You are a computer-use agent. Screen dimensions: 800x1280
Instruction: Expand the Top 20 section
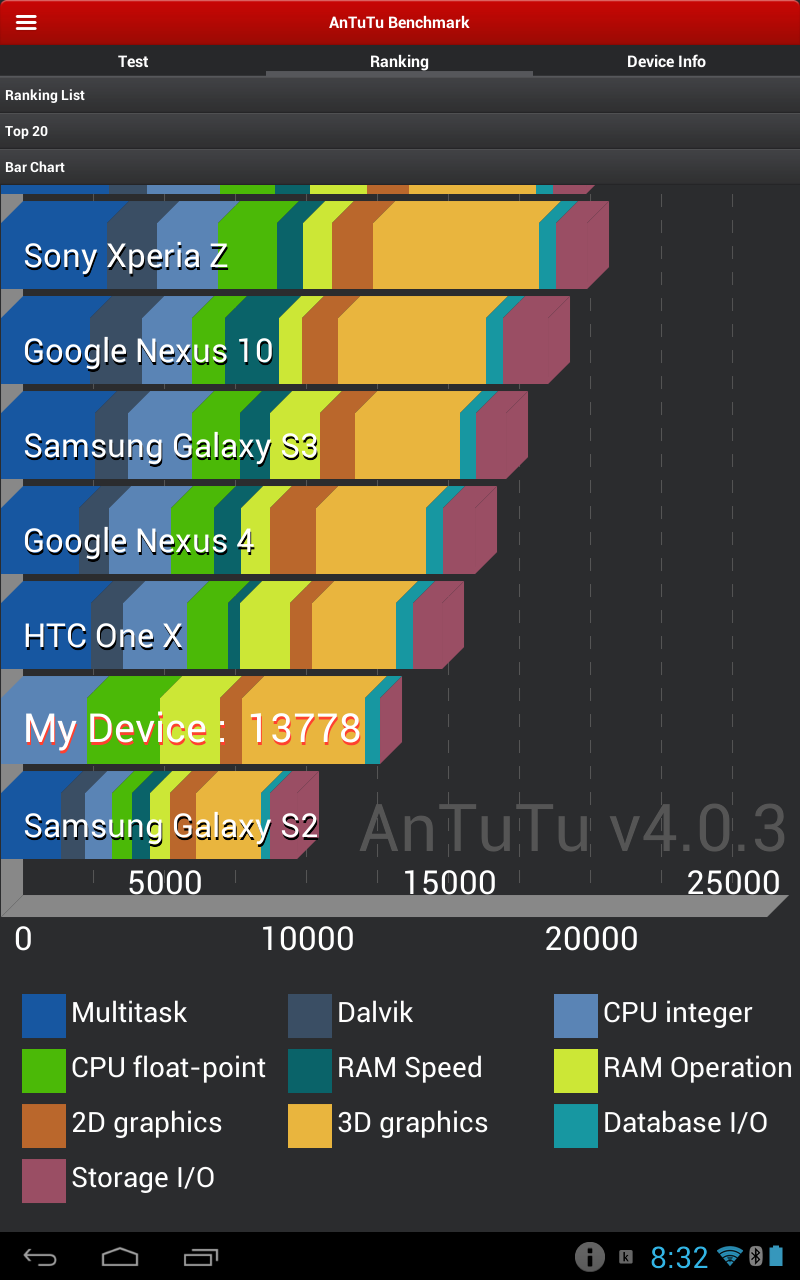coord(400,131)
